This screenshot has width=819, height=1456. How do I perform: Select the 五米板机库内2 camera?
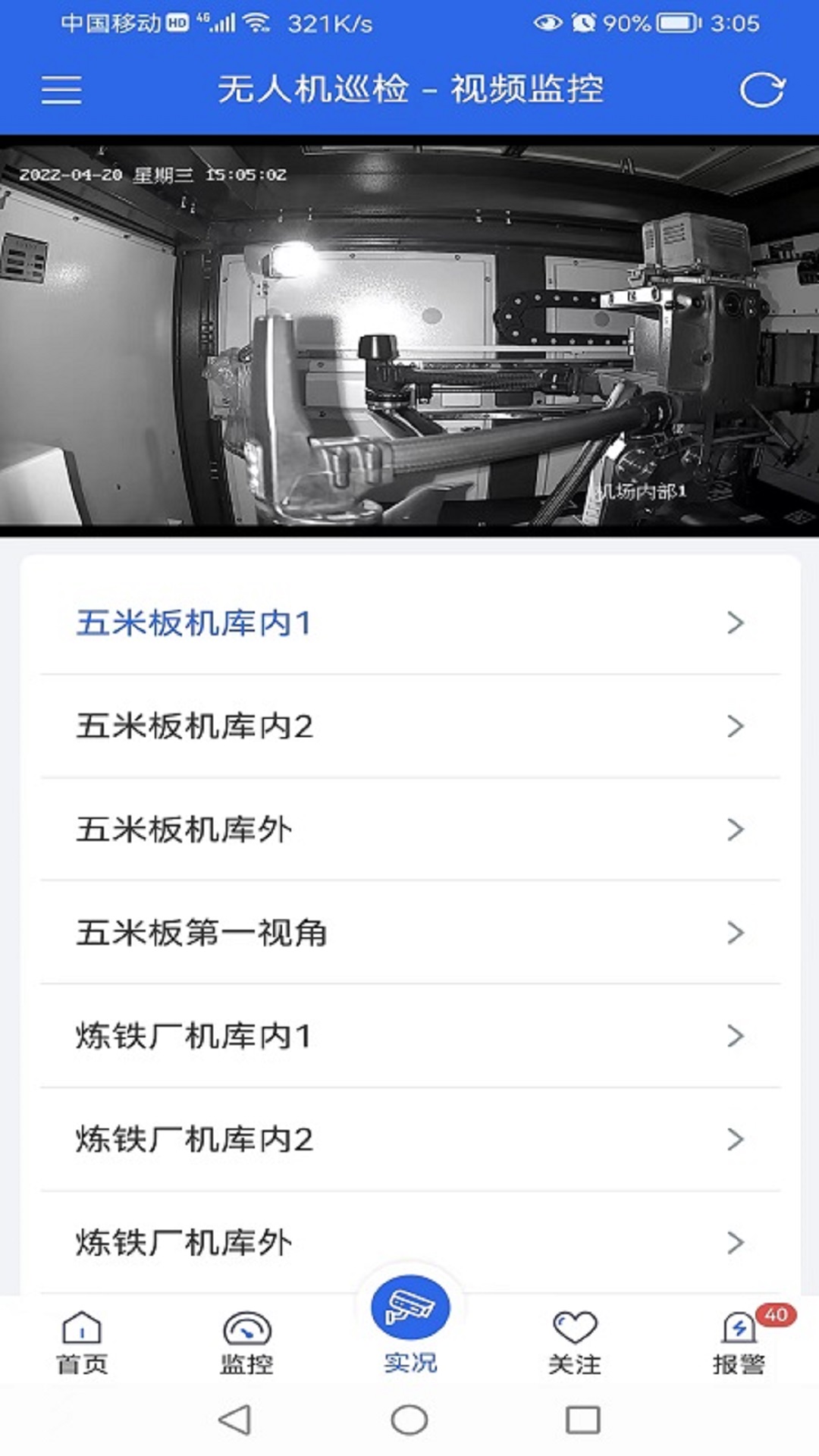pyautogui.click(x=409, y=727)
